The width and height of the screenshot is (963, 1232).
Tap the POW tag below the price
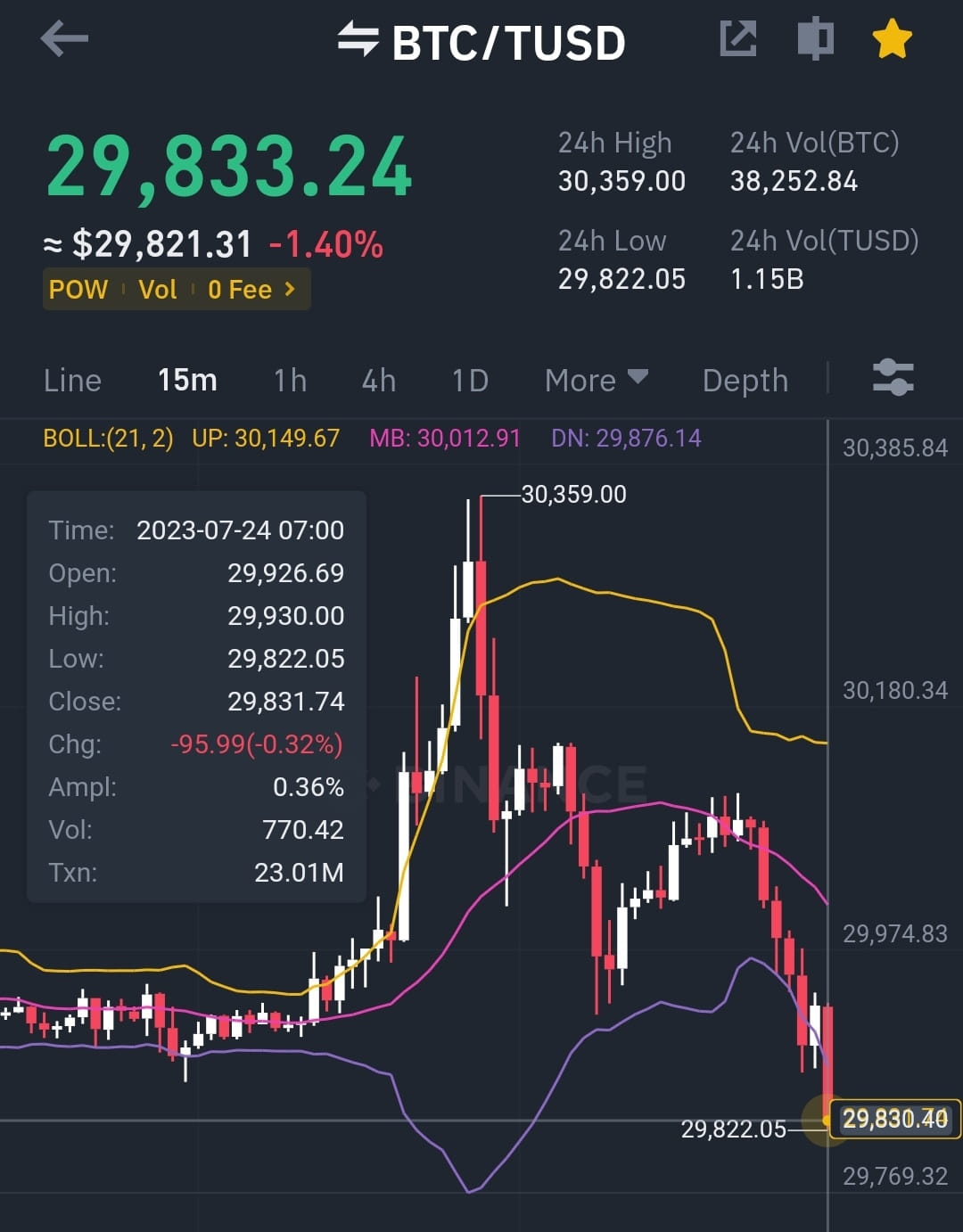[80, 289]
